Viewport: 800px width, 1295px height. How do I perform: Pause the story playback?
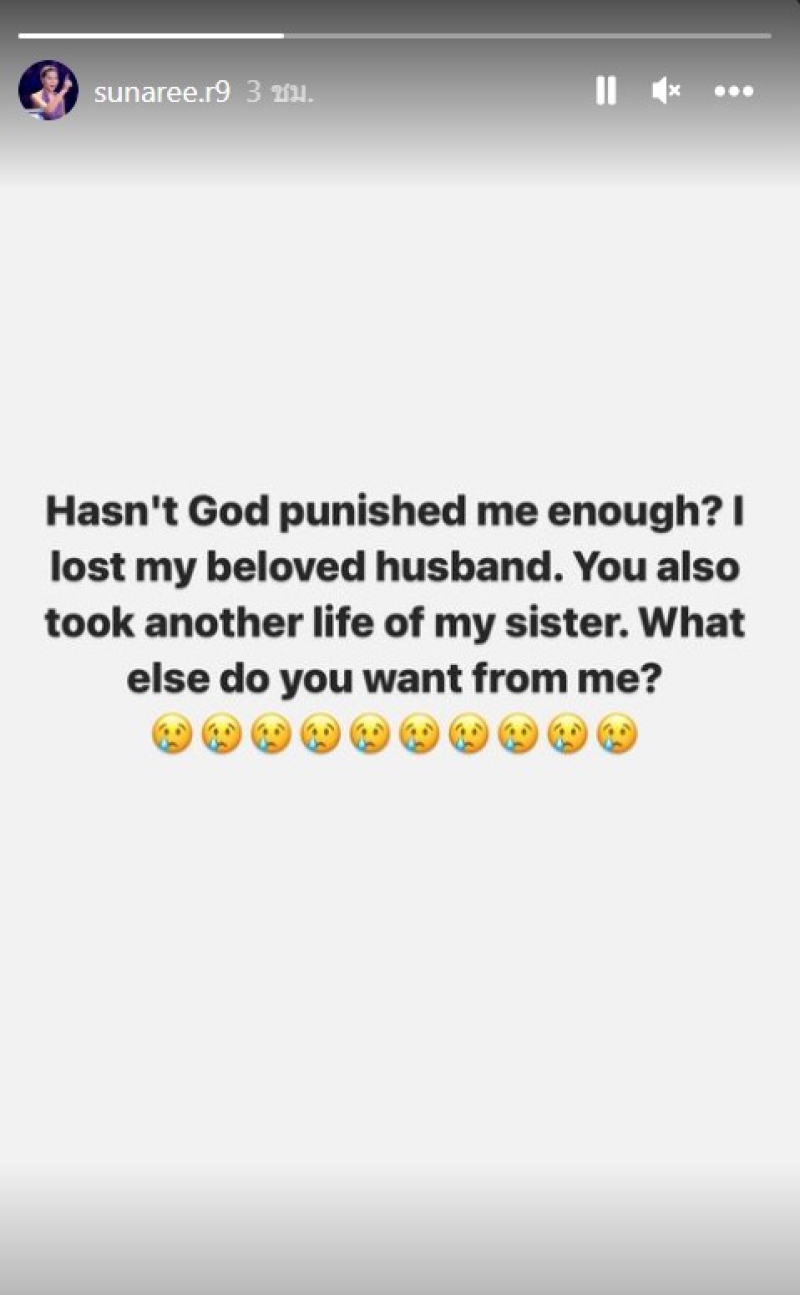pyautogui.click(x=606, y=91)
